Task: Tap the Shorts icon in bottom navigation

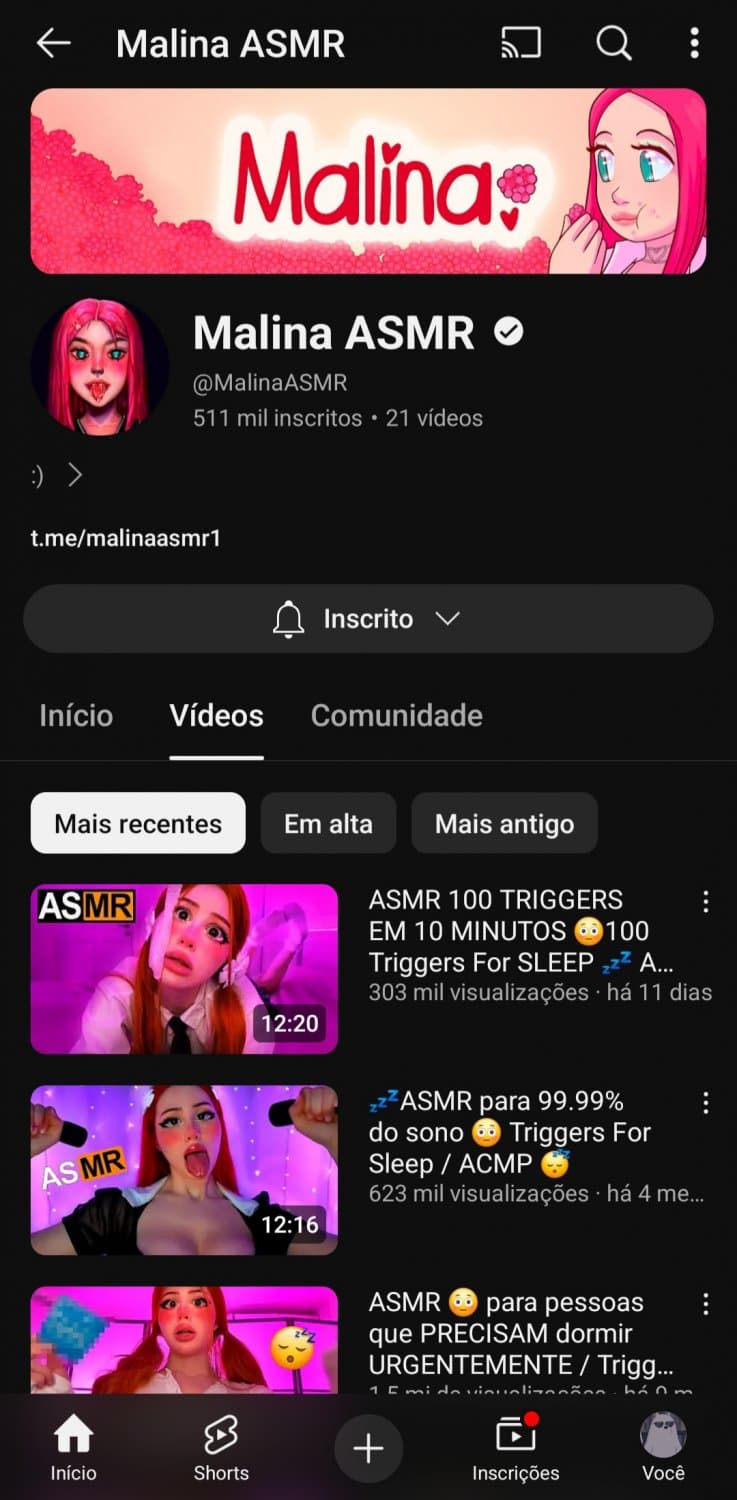Action: [221, 1447]
